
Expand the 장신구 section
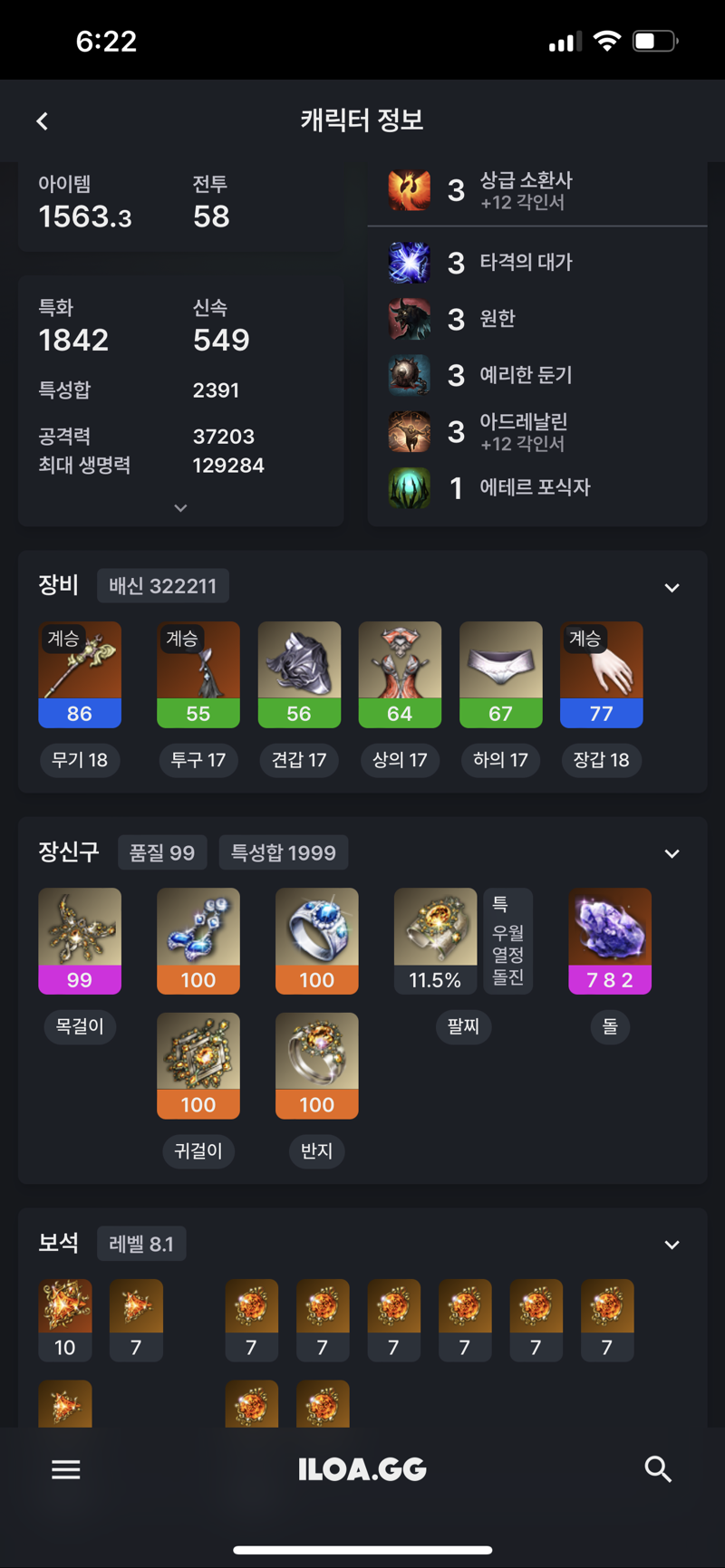672,854
